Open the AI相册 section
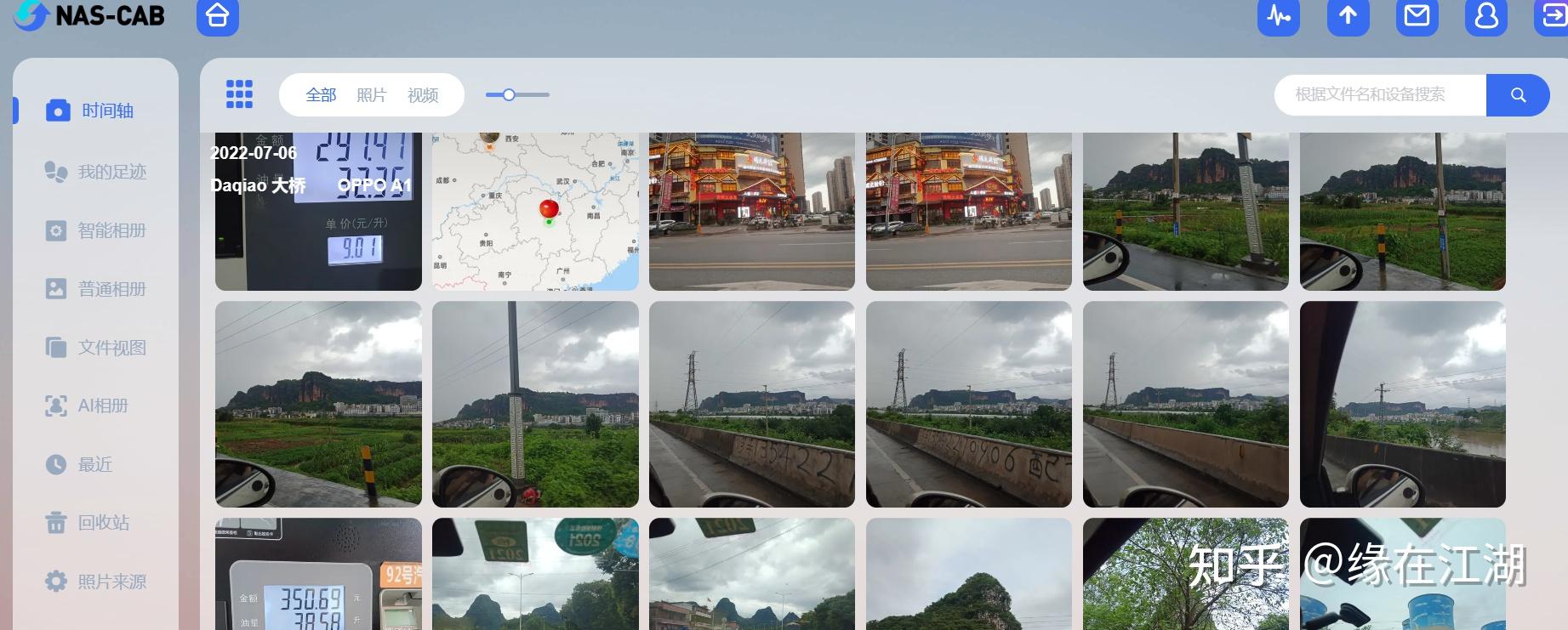Viewport: 1568px width, 630px height. [x=87, y=406]
